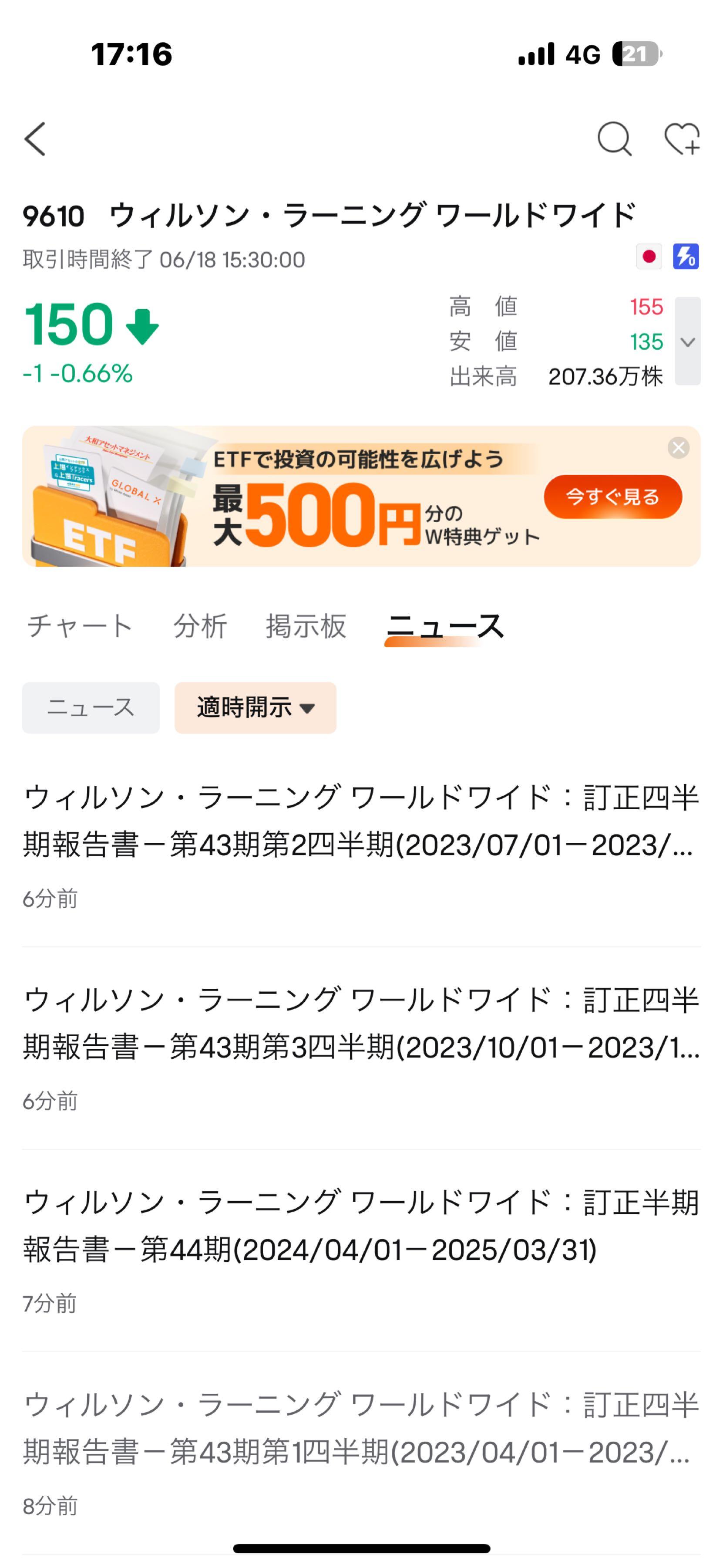Screen dimensions: 723x1568
Task: Open the 第44期 corrected semiannual report
Action: coord(361,1226)
